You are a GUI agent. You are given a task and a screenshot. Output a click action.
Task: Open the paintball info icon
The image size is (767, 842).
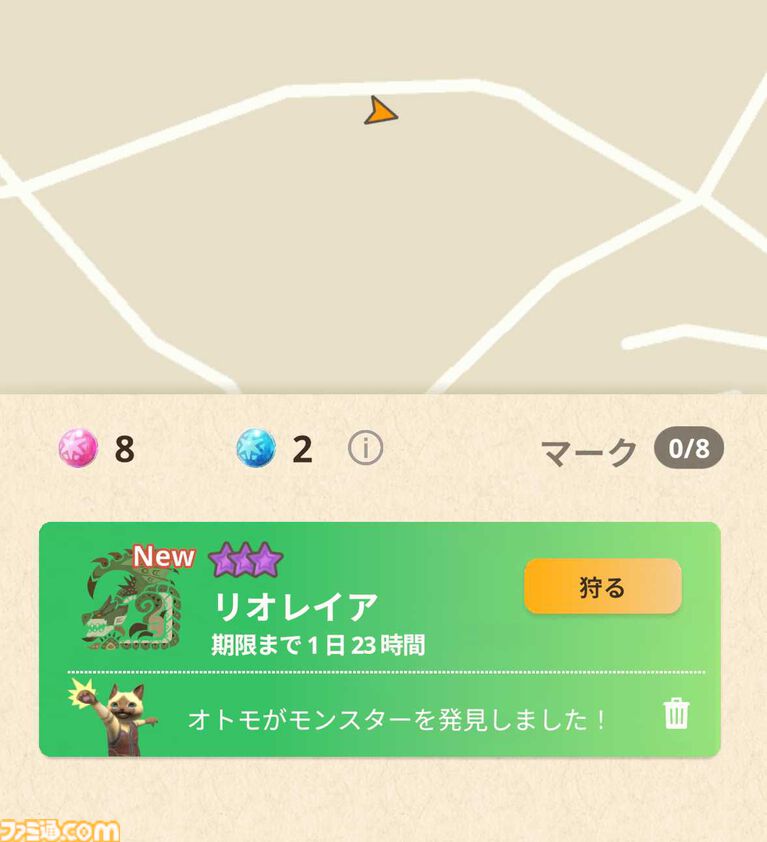coord(365,449)
